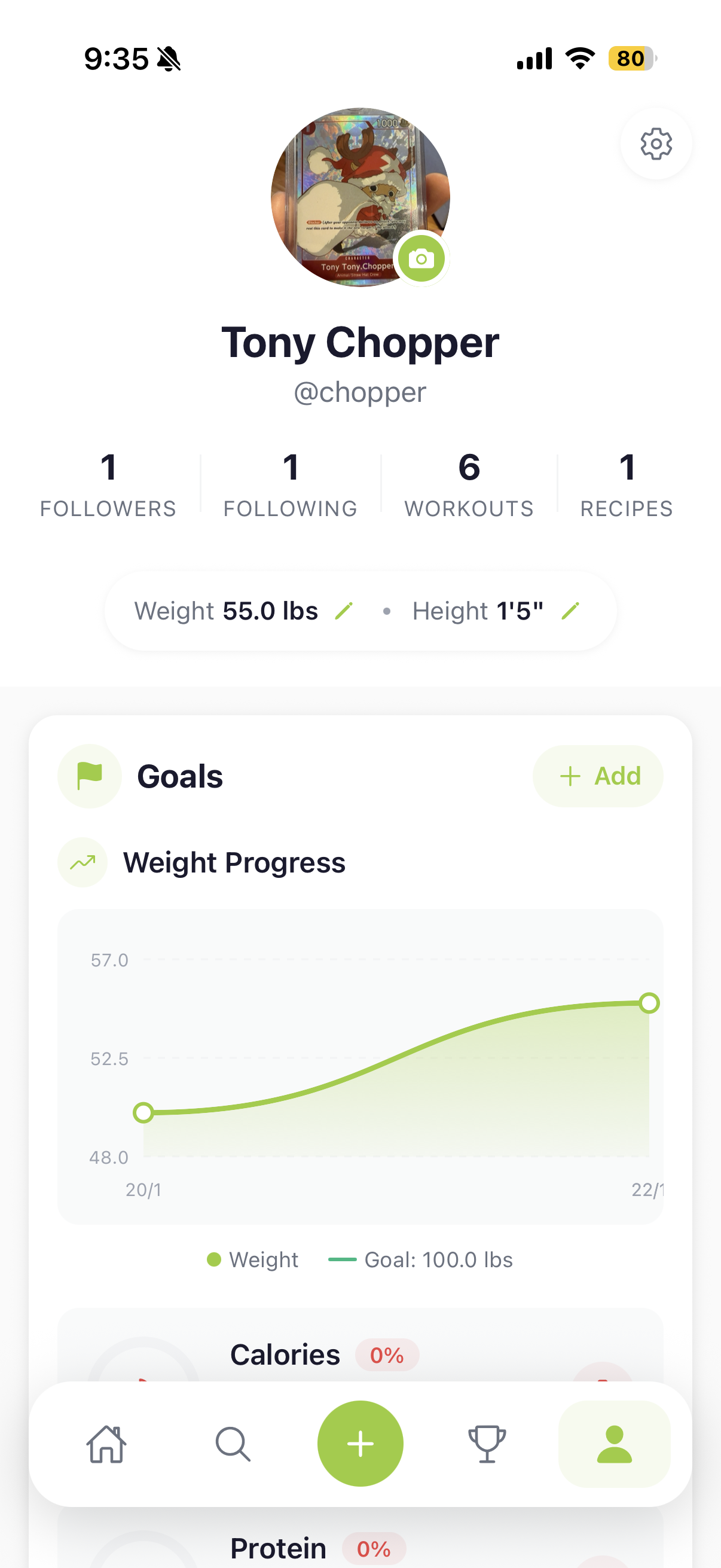Open the settings gear
Image resolution: width=721 pixels, height=1568 pixels.
pos(656,144)
